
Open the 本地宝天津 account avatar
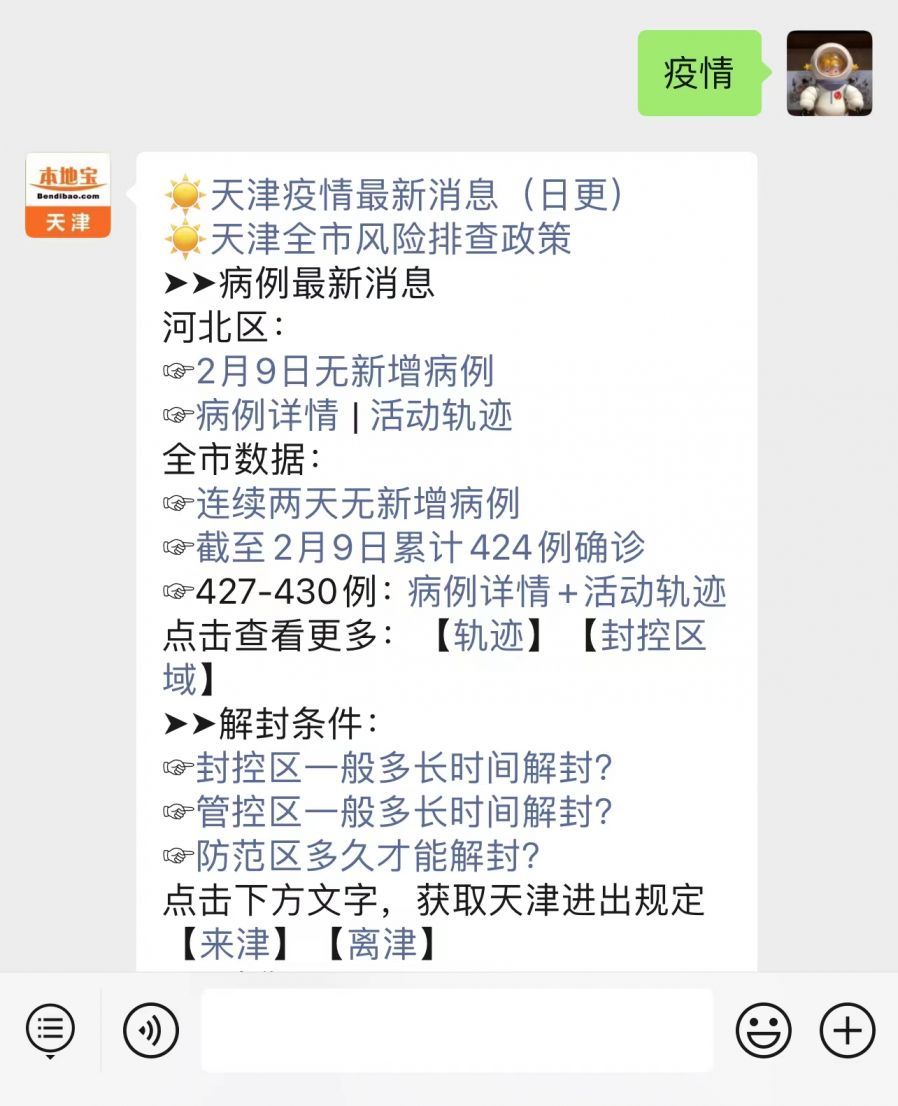tap(68, 195)
